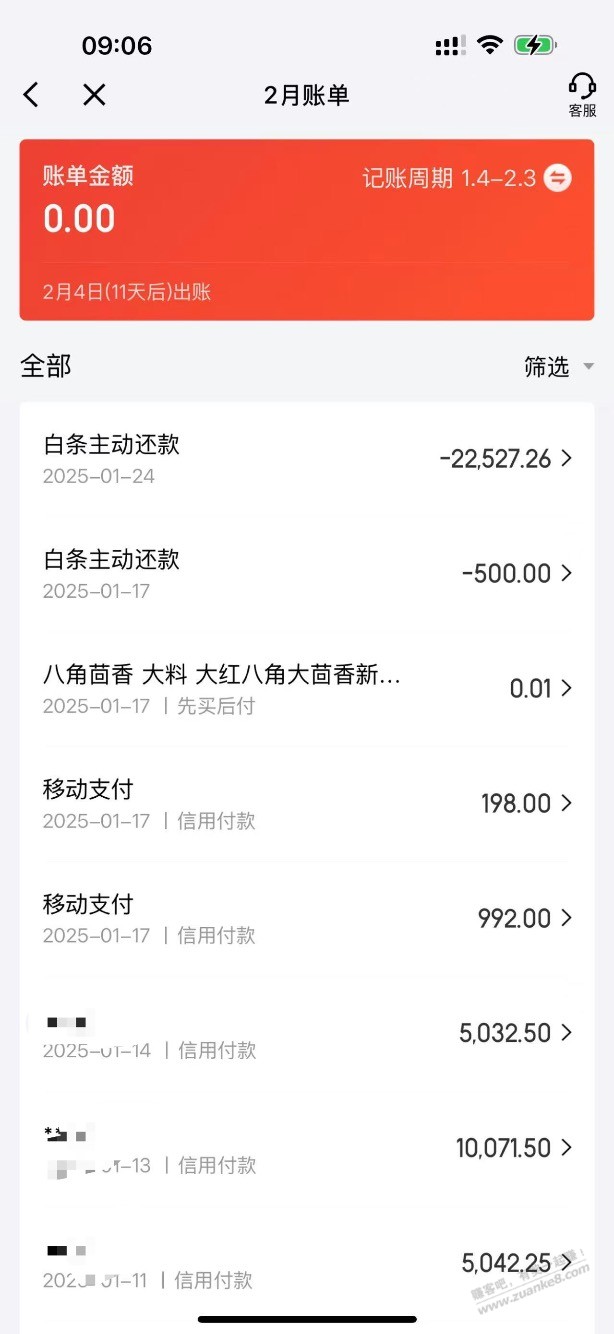Go back using the left arrow
This screenshot has width=614, height=1334.
click(x=31, y=95)
